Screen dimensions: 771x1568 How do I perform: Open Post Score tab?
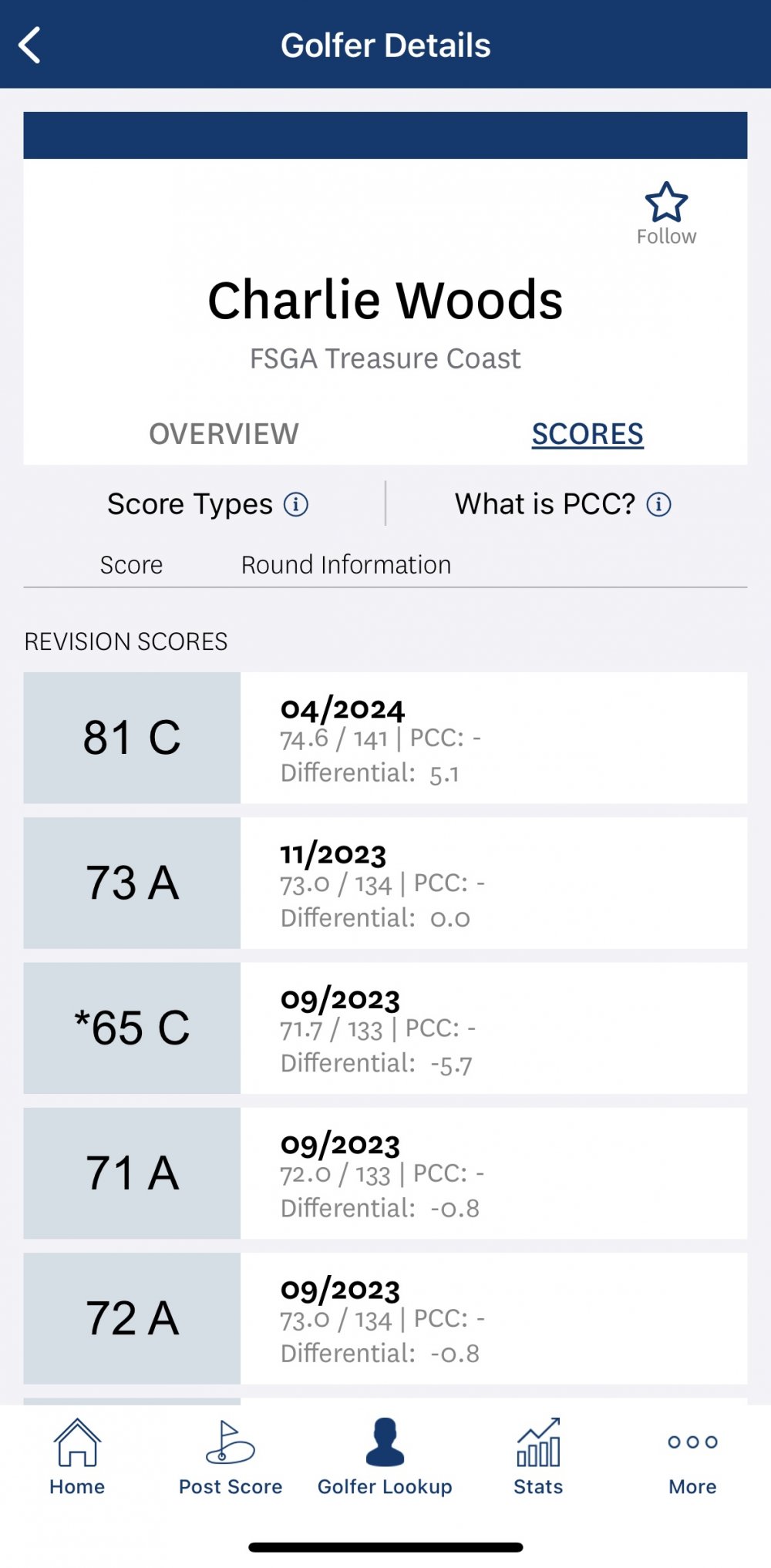[x=231, y=1456]
